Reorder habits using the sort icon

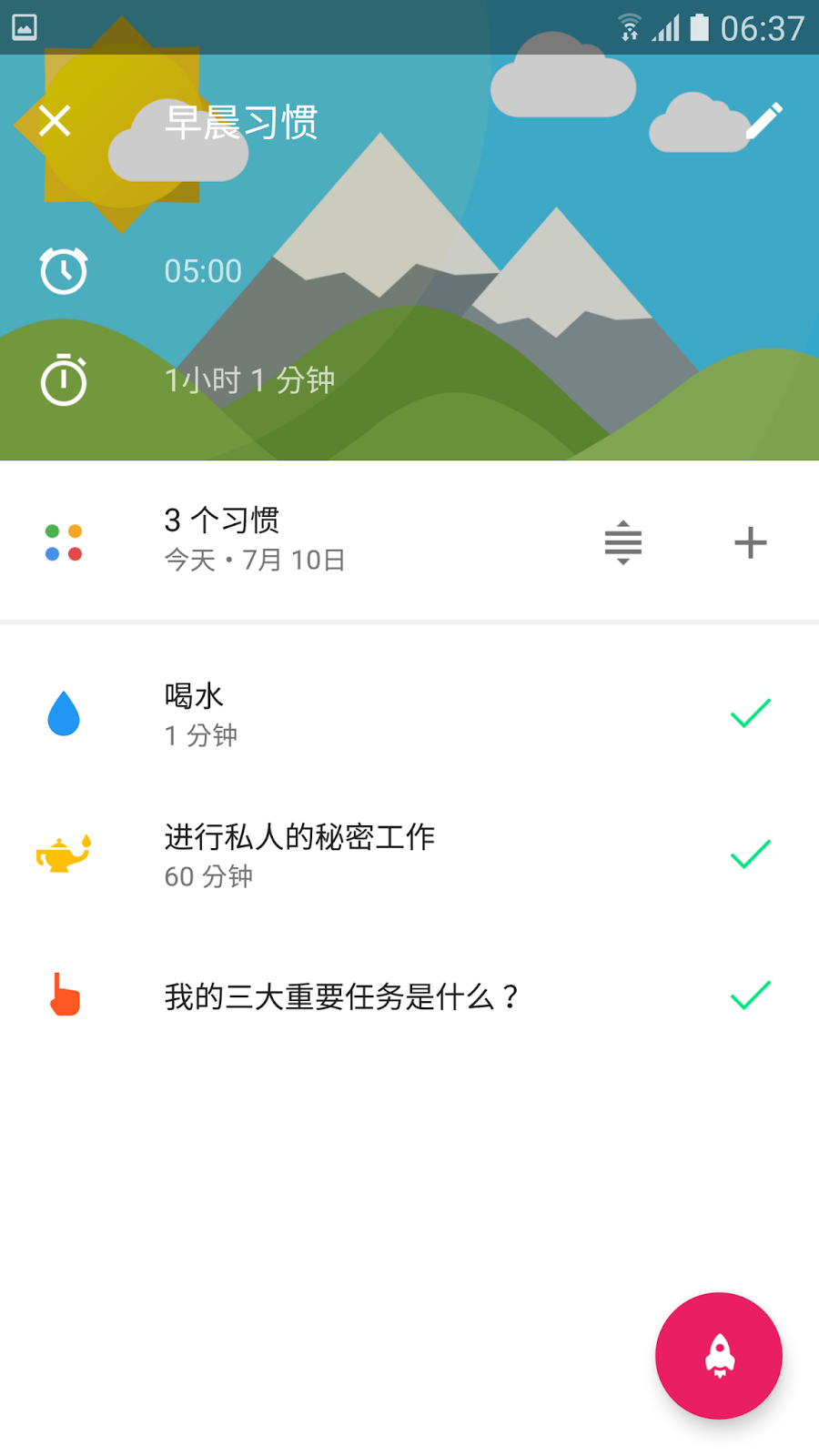click(623, 542)
